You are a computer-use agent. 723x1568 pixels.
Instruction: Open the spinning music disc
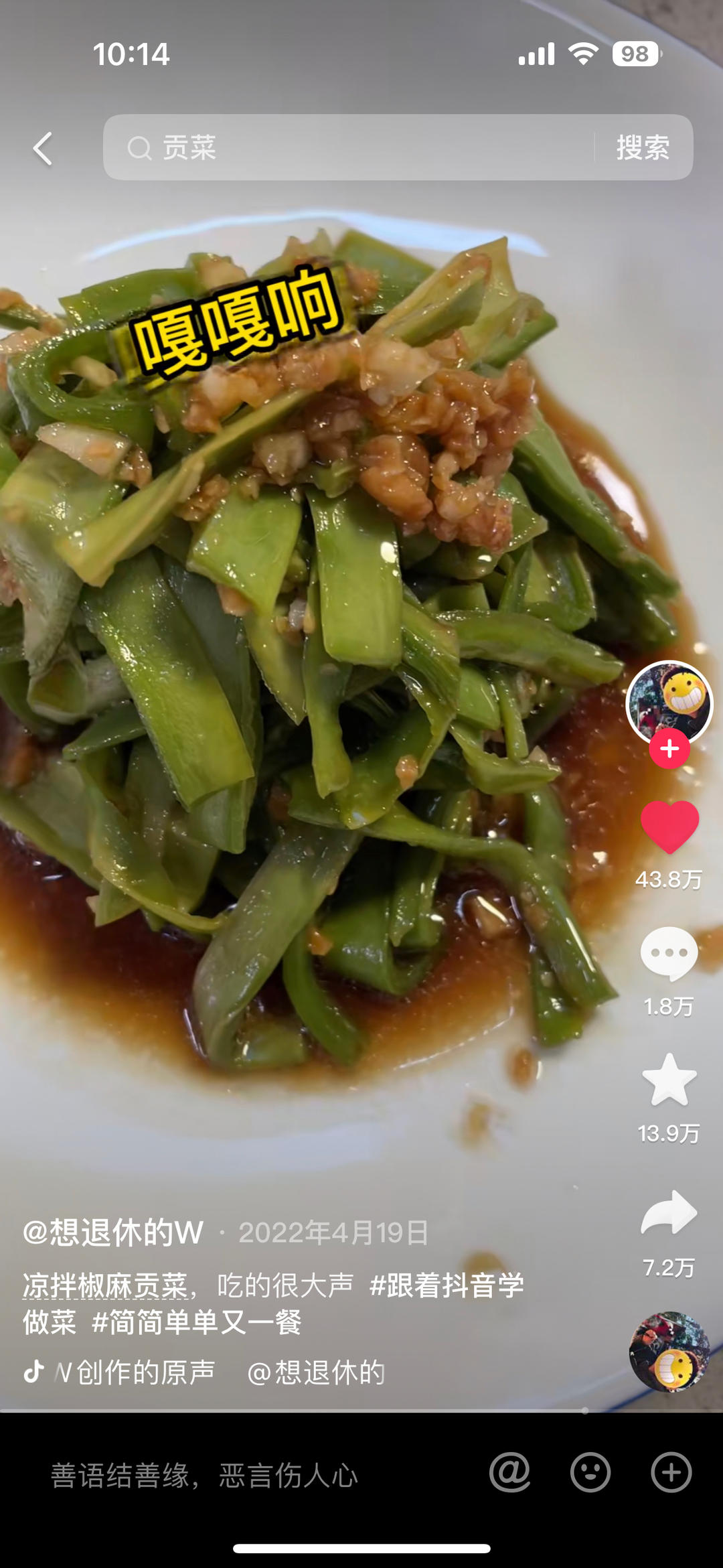(x=669, y=1352)
